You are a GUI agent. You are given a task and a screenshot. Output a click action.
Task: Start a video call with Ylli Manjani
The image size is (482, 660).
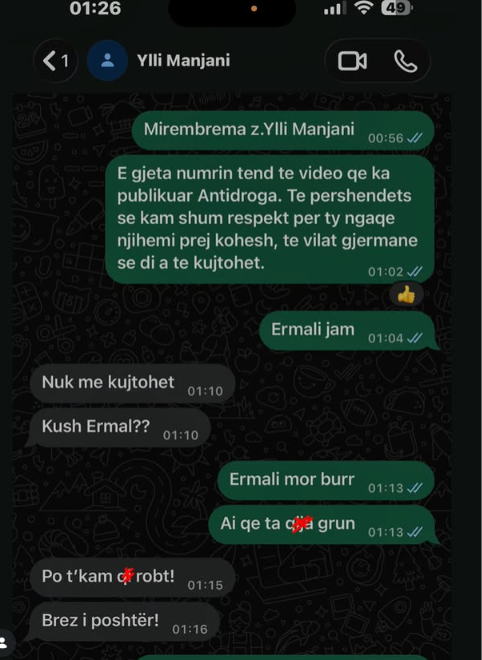tap(352, 61)
